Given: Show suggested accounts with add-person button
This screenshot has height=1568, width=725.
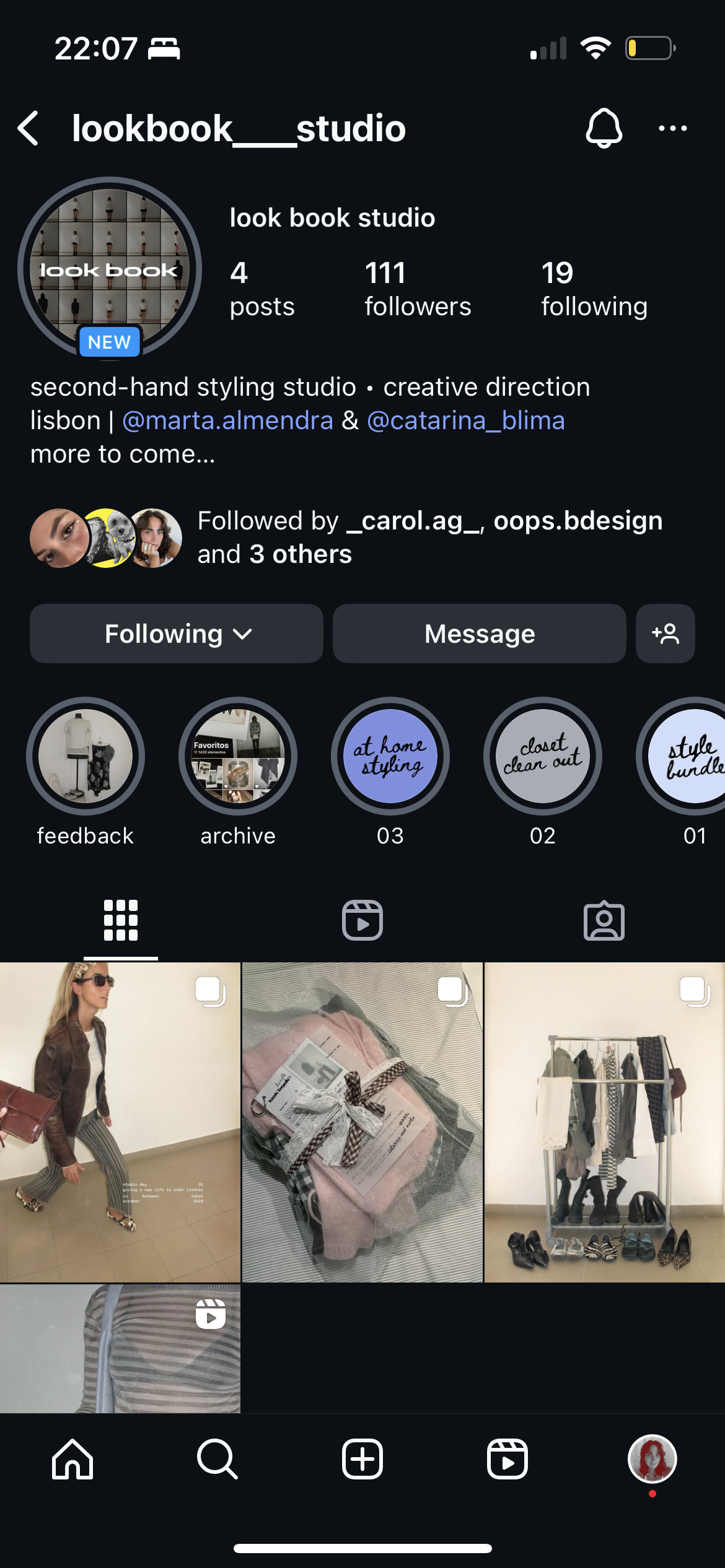Looking at the screenshot, I should coord(665,634).
